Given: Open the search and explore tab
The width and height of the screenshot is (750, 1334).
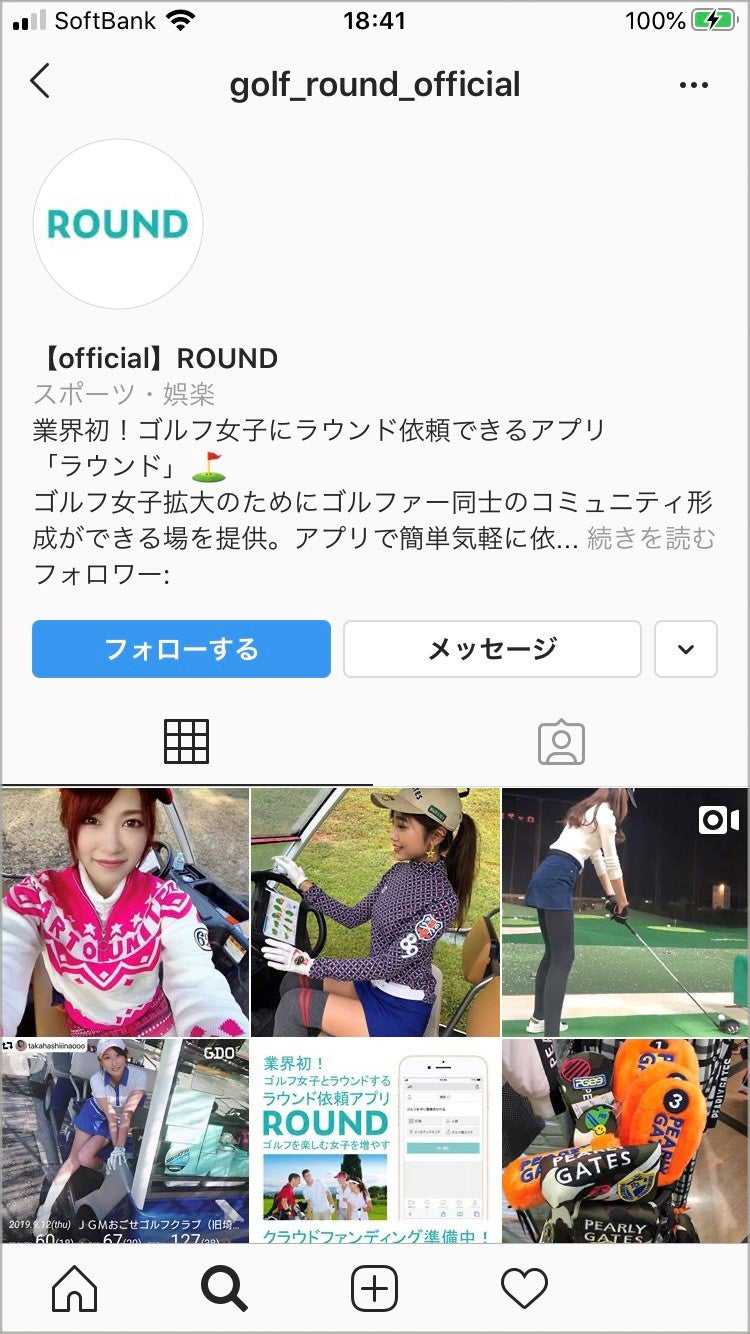Looking at the screenshot, I should (x=224, y=1289).
